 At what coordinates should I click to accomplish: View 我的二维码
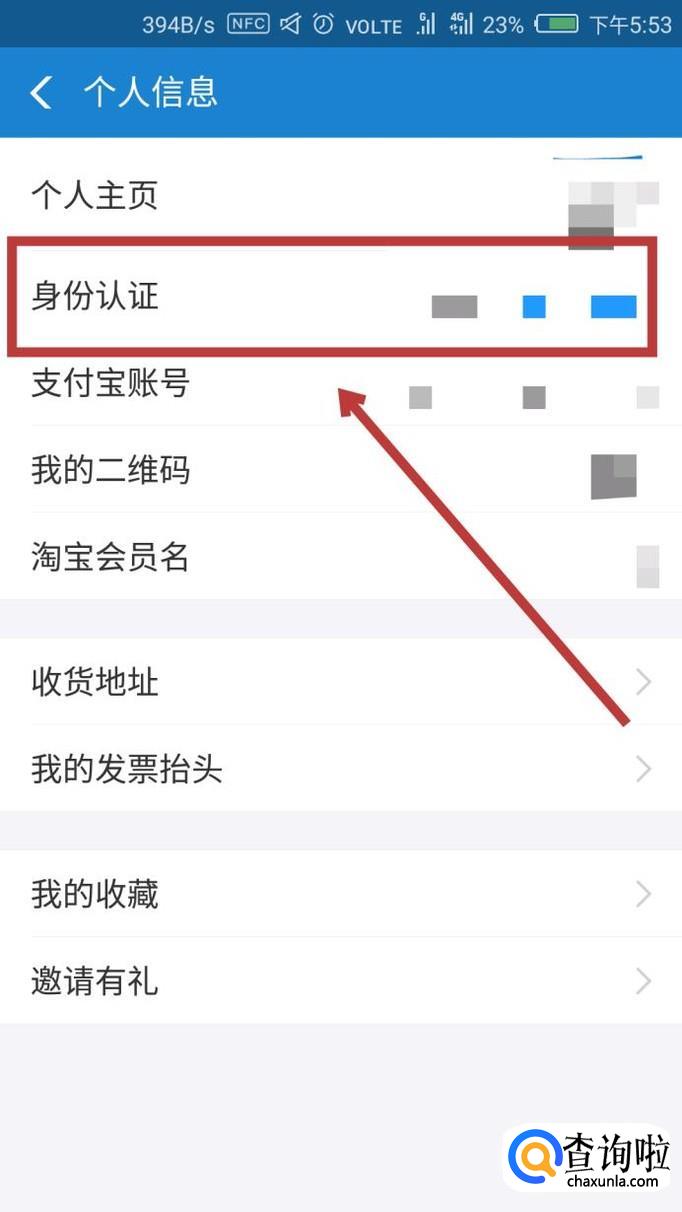pos(341,470)
